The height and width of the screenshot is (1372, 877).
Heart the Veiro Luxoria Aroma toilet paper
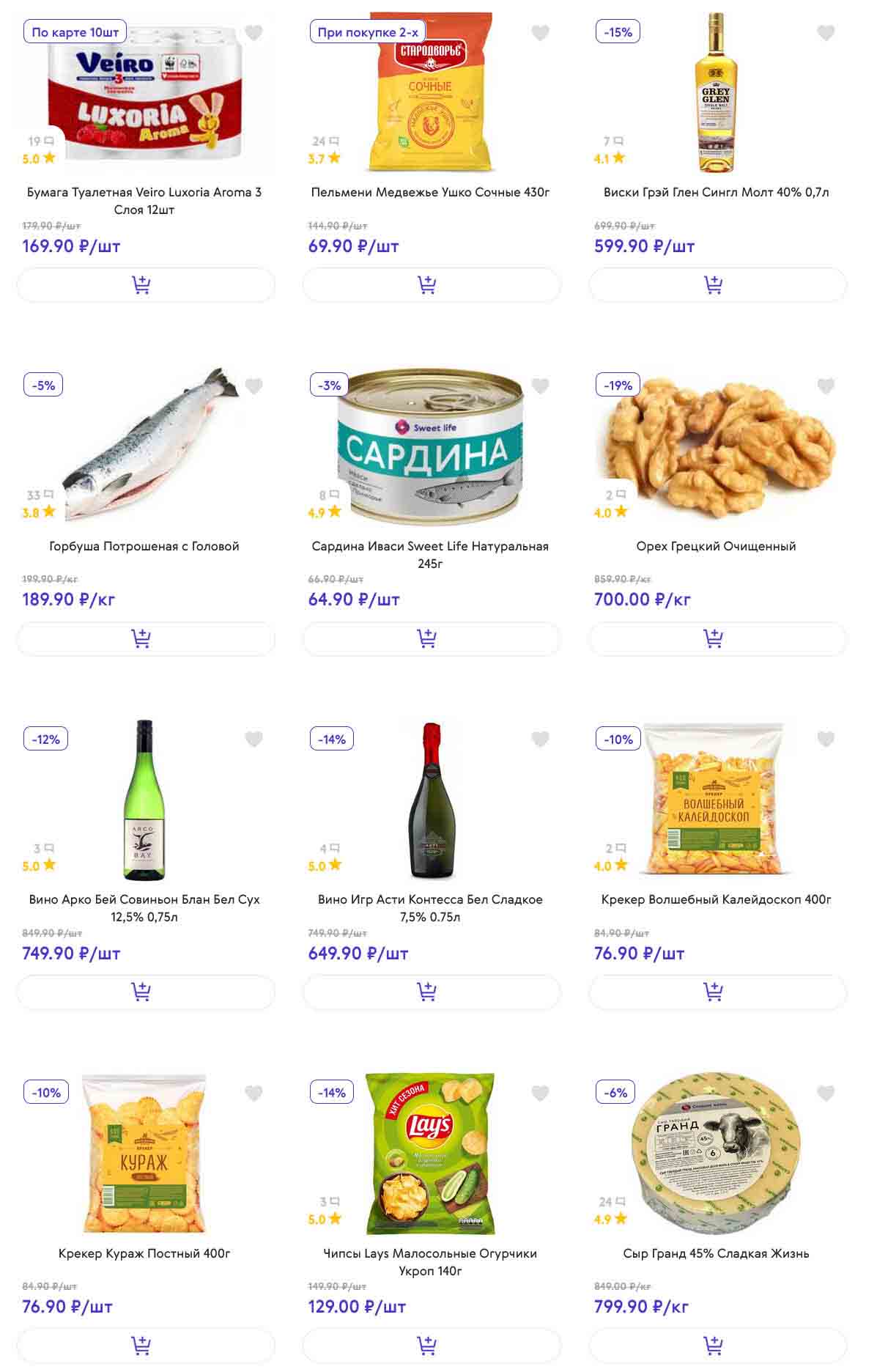coord(254,33)
